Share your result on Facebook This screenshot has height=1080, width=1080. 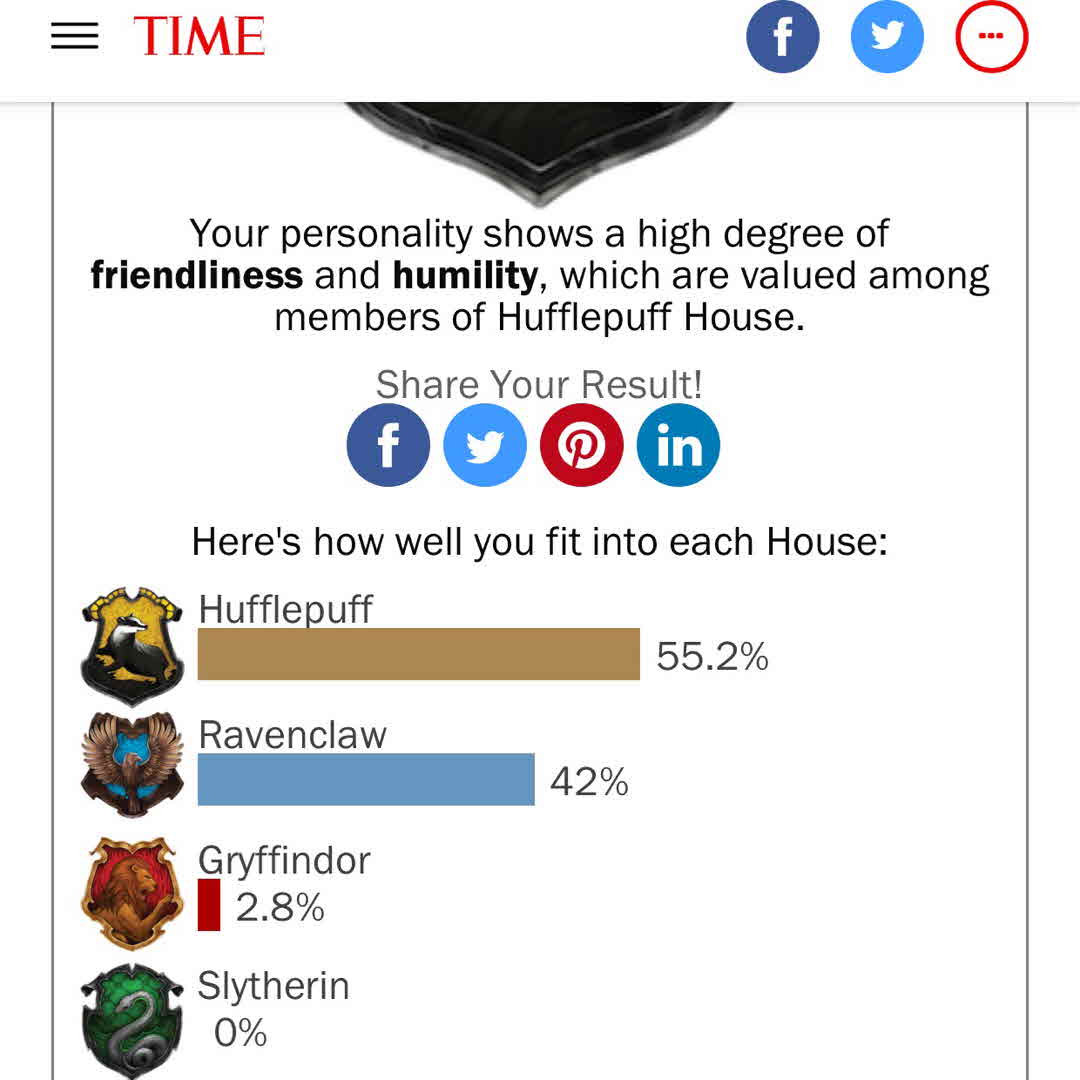tap(388, 445)
